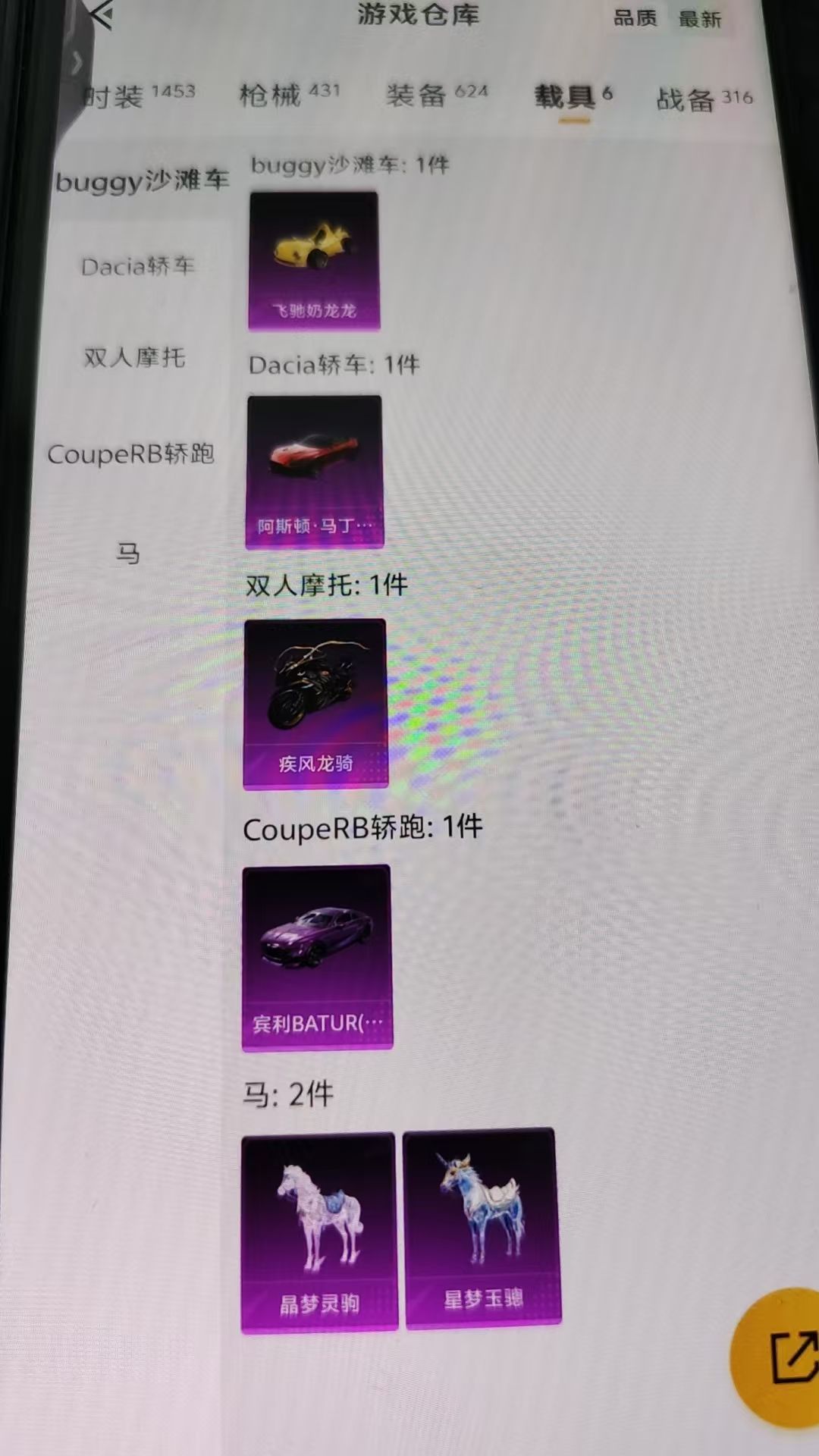Tap the yellow share floating button
The height and width of the screenshot is (1456, 819).
coord(789,1356)
